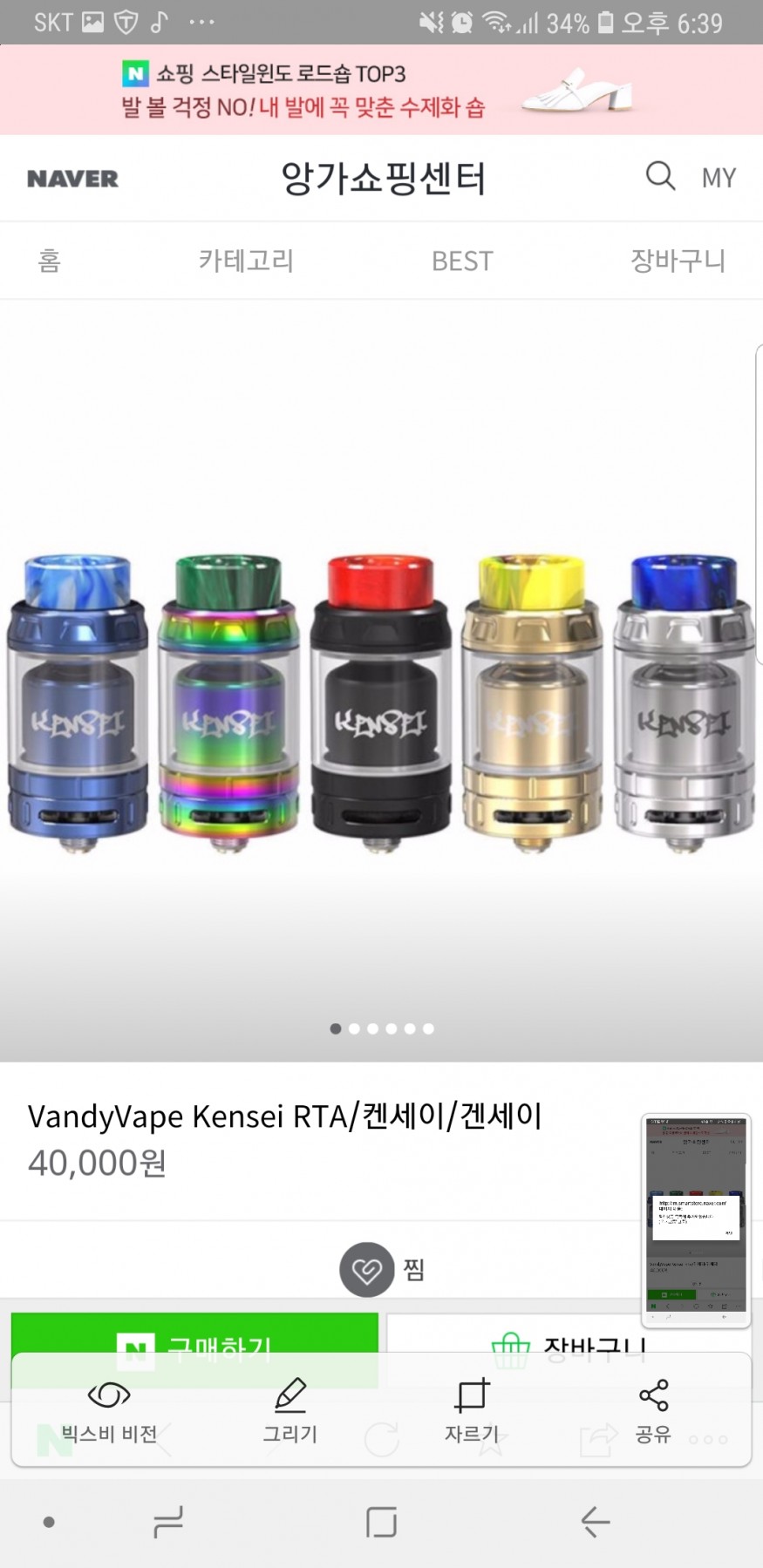Viewport: 763px width, 1568px height.
Task: Open the 스타일윈도 로드숍 TOP3 banner
Action: (x=381, y=90)
